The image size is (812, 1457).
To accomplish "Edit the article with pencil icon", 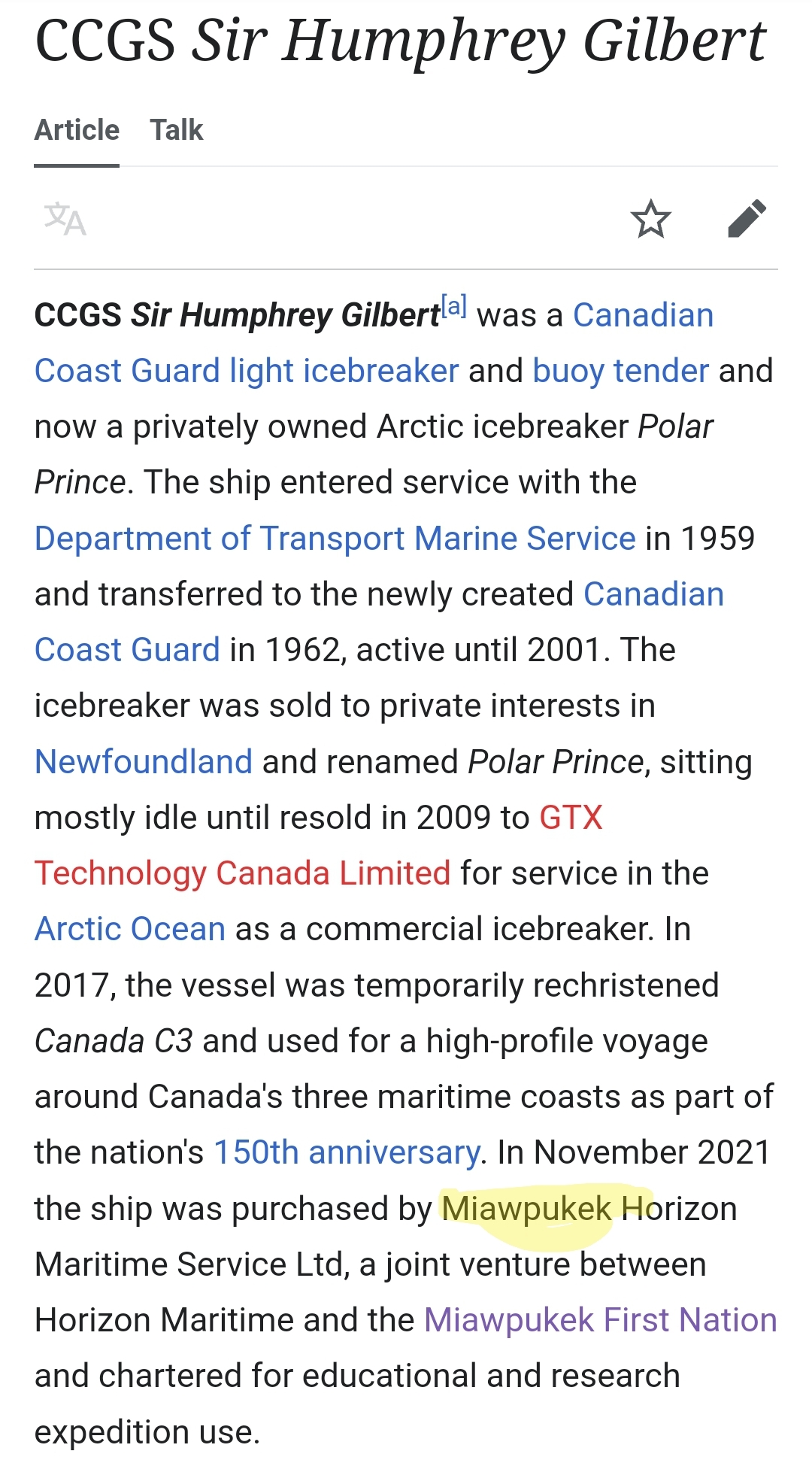I will coord(747,219).
